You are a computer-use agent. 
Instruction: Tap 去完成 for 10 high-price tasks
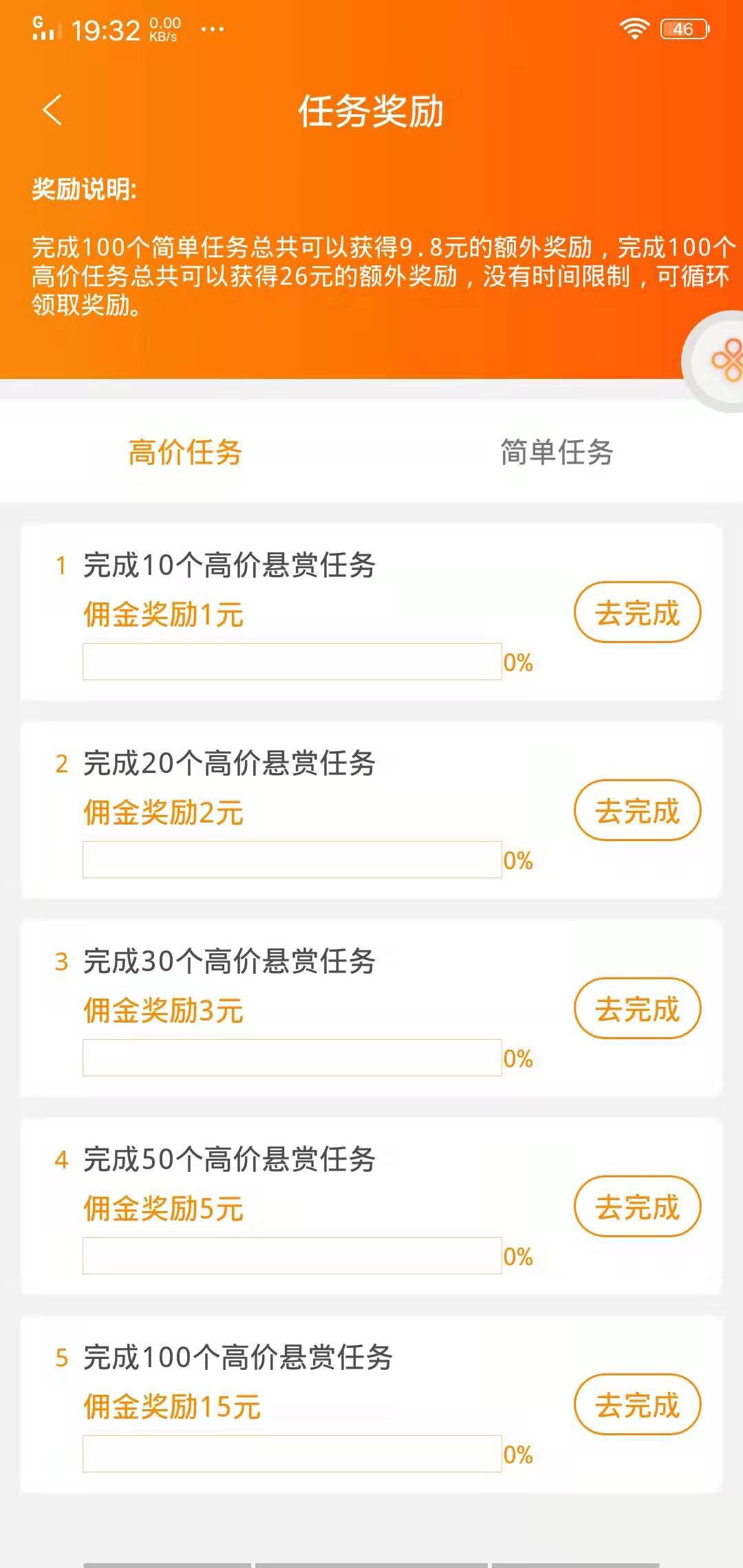click(637, 611)
